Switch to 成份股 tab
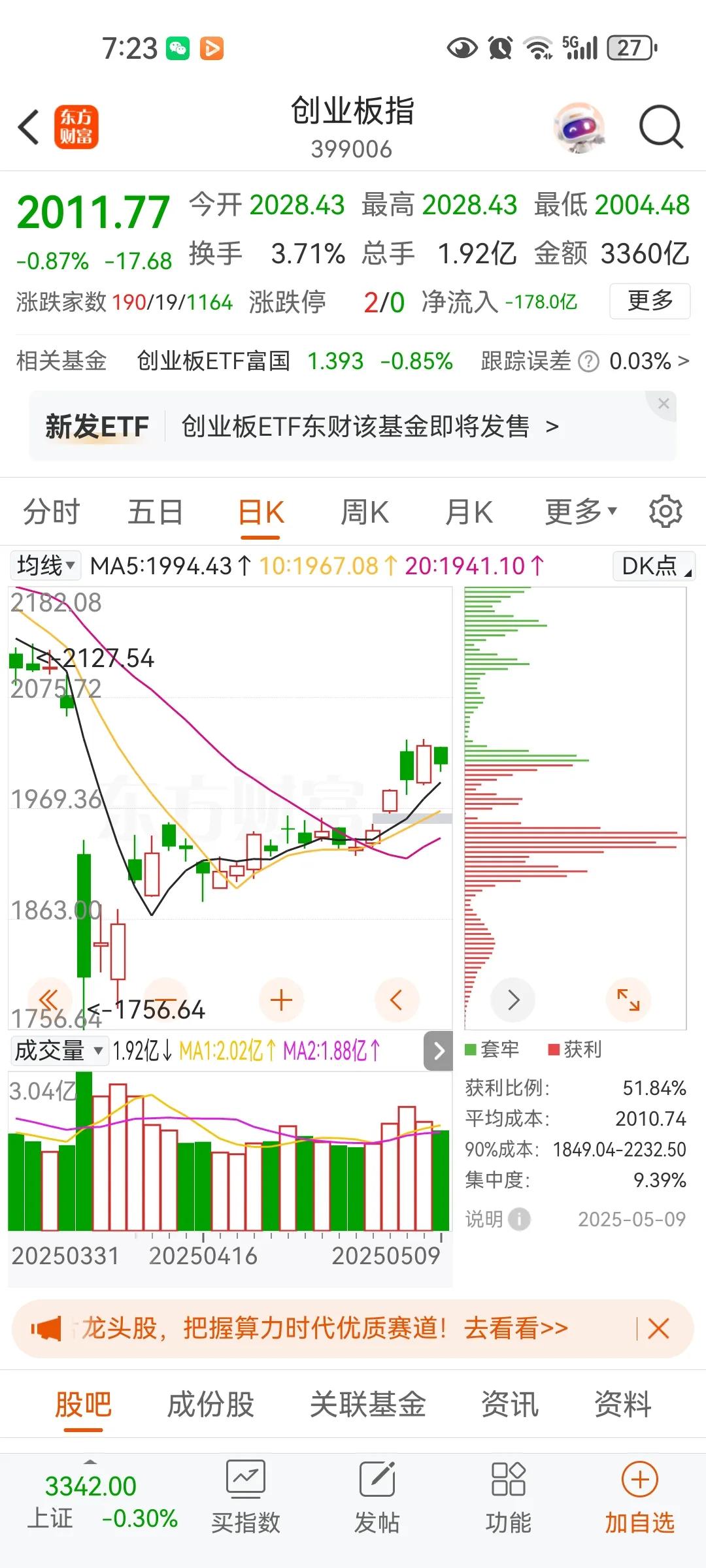 tap(210, 1404)
